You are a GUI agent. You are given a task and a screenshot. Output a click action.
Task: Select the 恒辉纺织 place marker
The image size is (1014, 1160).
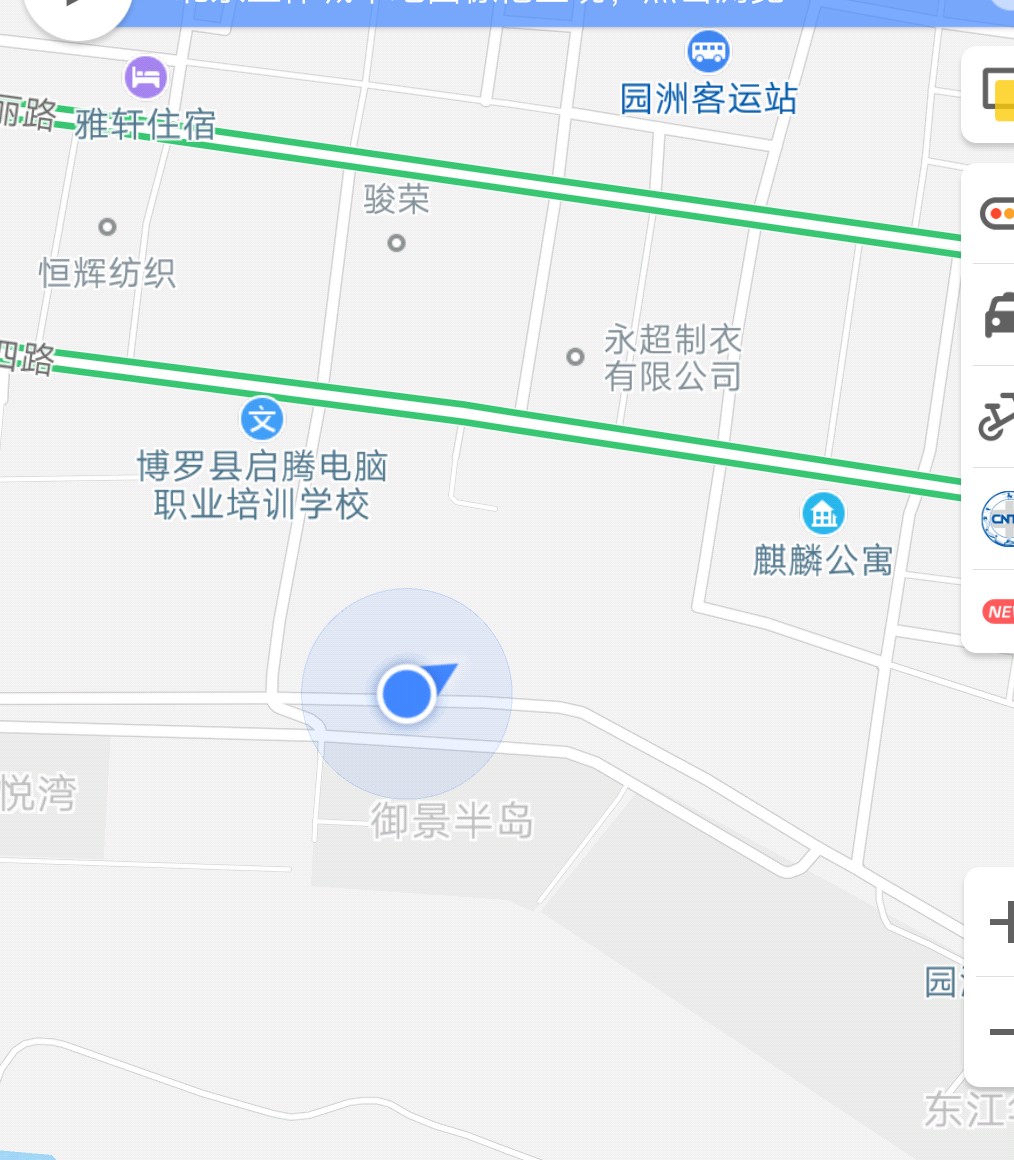point(107,227)
